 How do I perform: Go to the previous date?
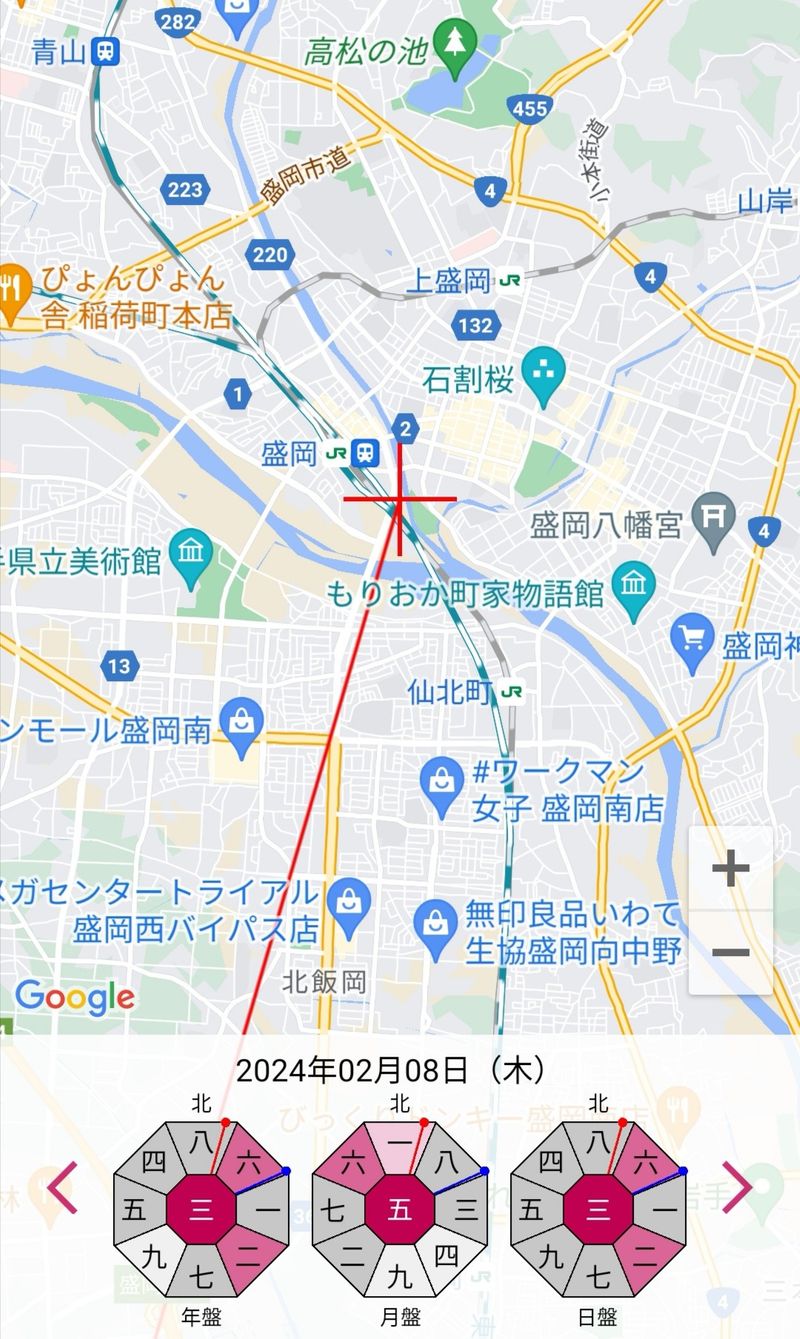point(62,1188)
